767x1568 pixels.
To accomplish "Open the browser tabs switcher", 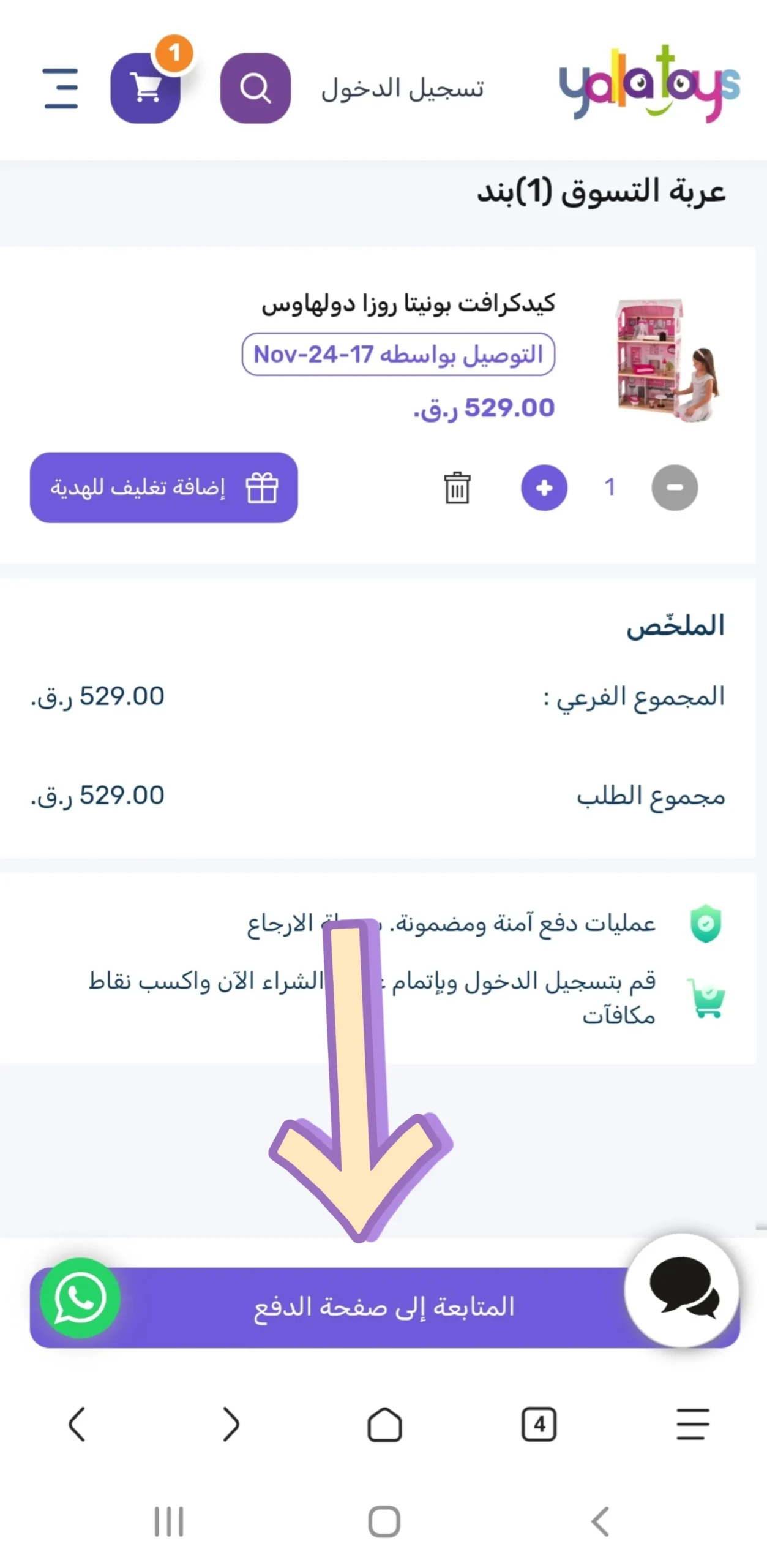I will tap(538, 1423).
